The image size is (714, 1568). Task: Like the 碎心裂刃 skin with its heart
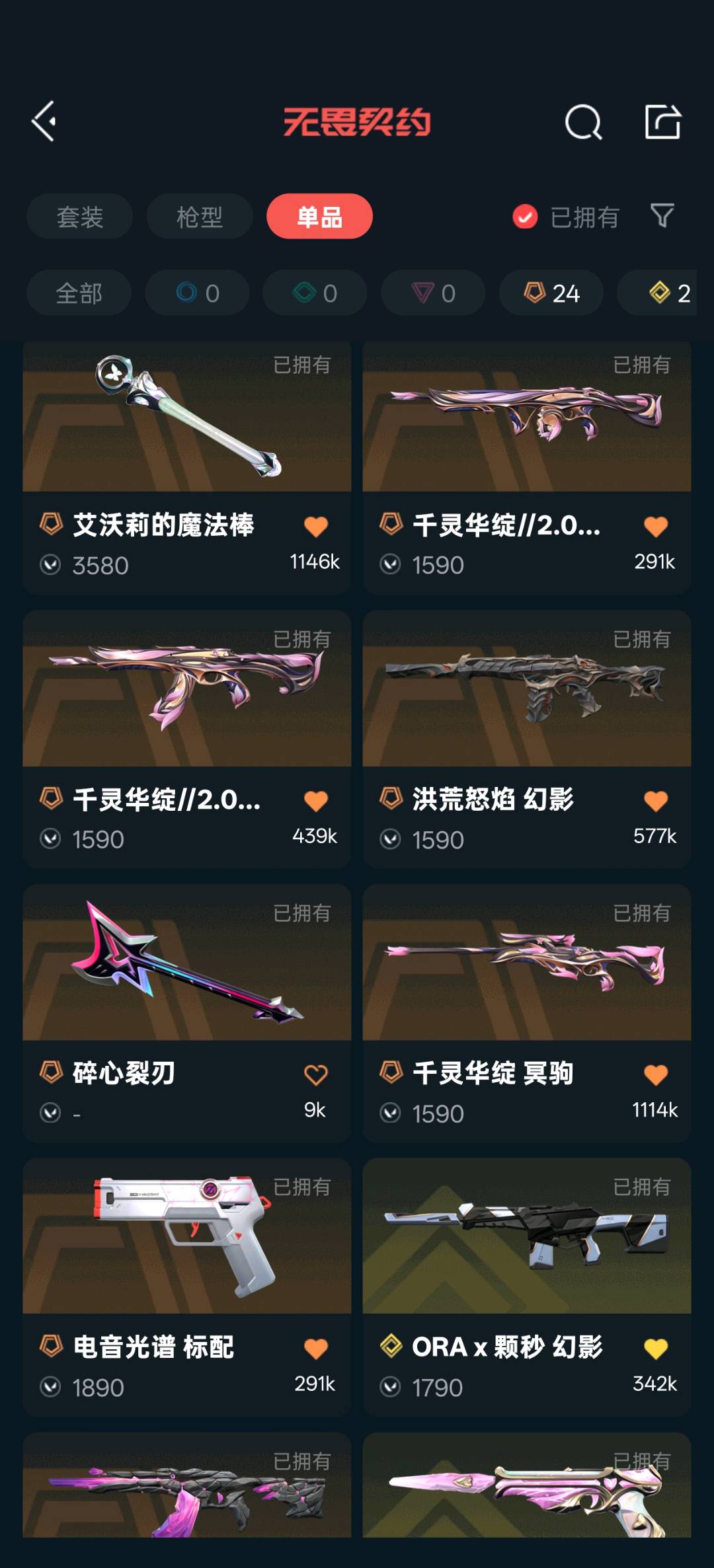click(x=315, y=1075)
